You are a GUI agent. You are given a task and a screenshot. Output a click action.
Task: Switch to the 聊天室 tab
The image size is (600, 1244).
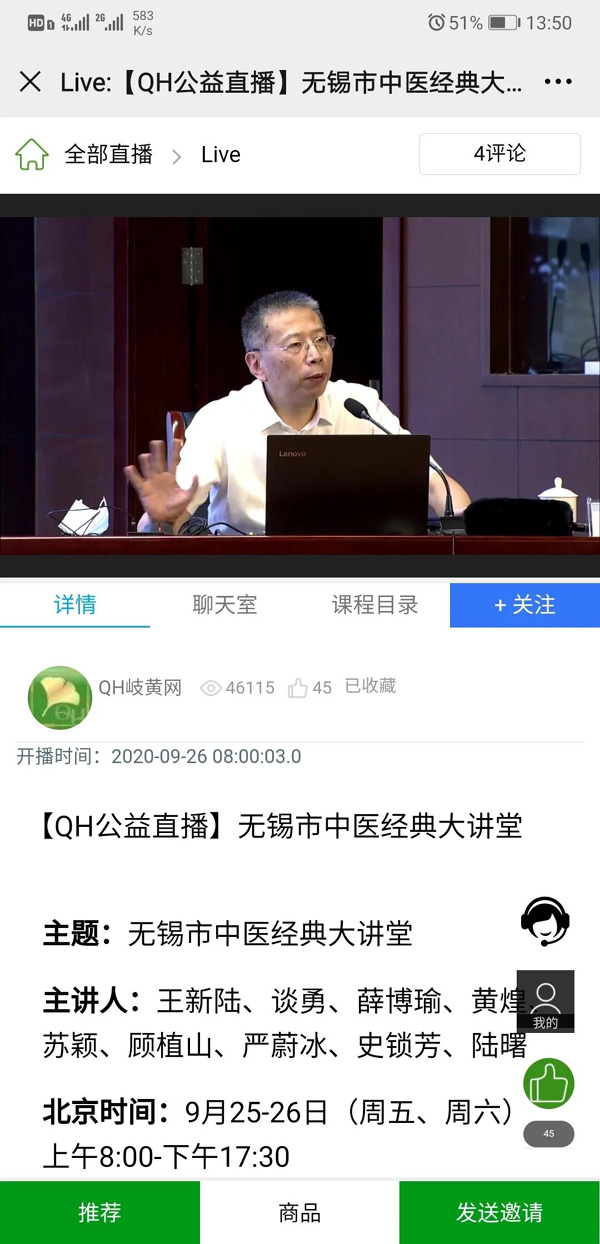tap(225, 605)
